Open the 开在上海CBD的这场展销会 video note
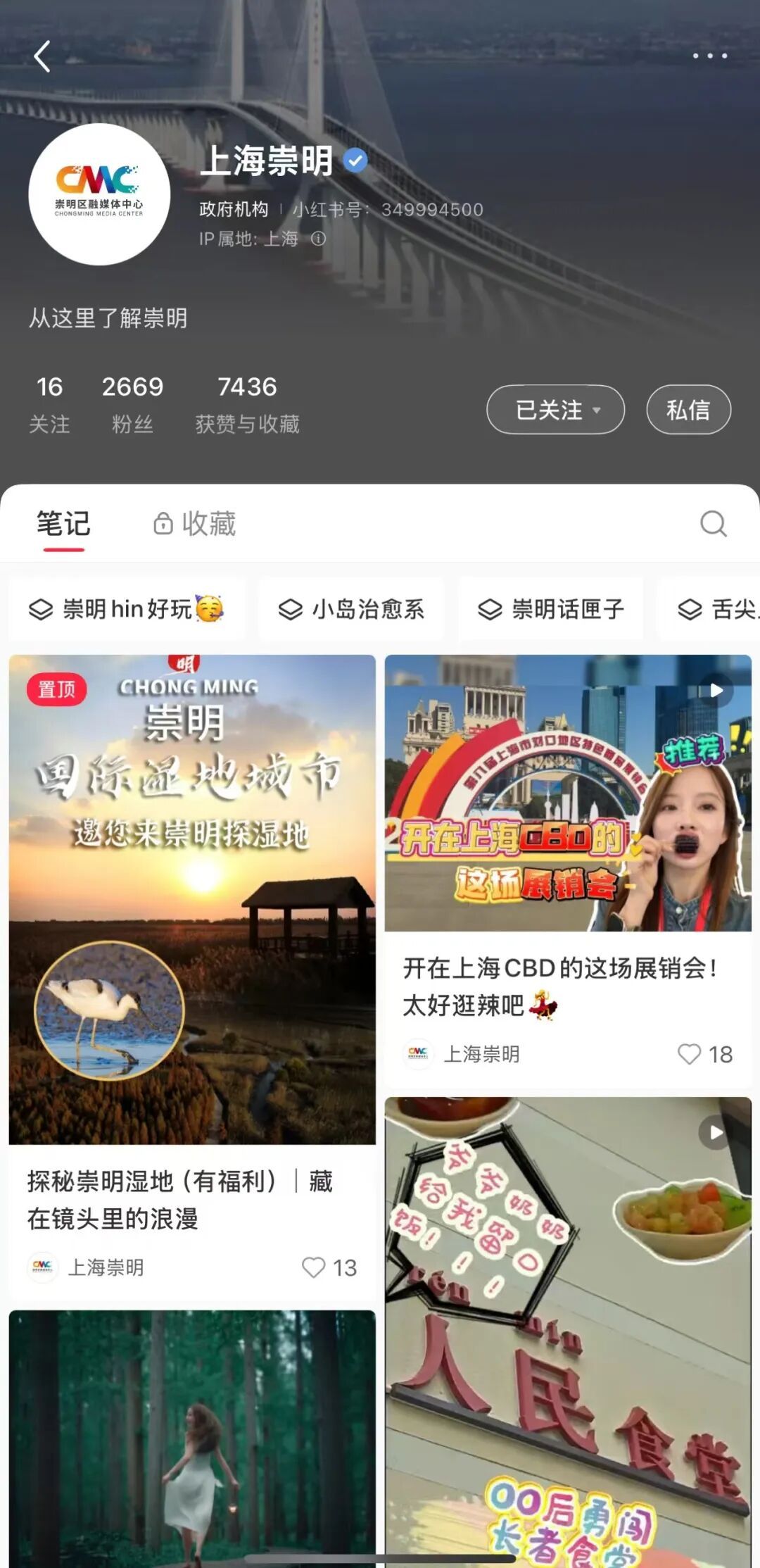Viewport: 760px width, 1568px height. tap(568, 794)
